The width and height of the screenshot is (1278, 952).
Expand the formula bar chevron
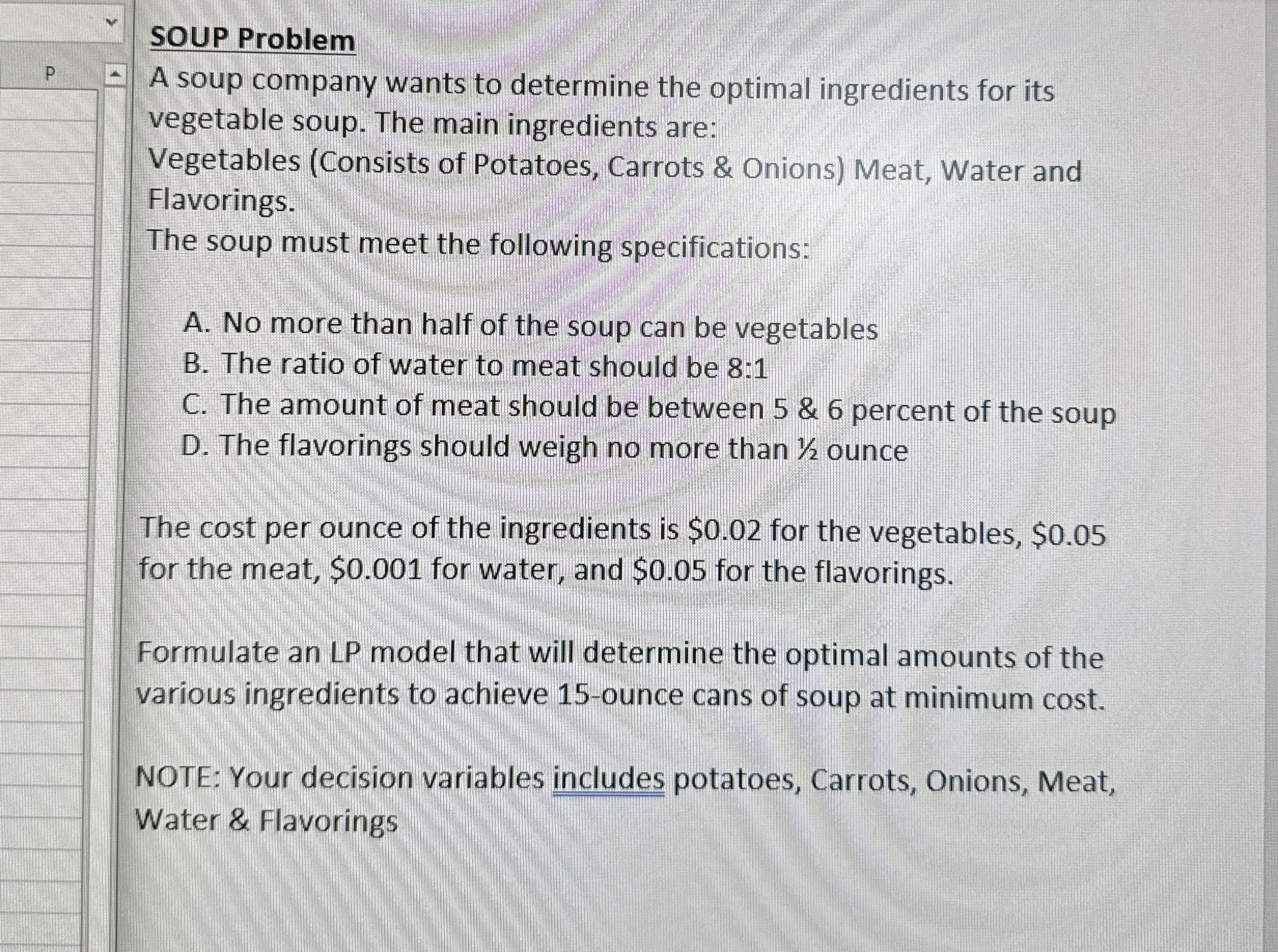pyautogui.click(x=114, y=21)
